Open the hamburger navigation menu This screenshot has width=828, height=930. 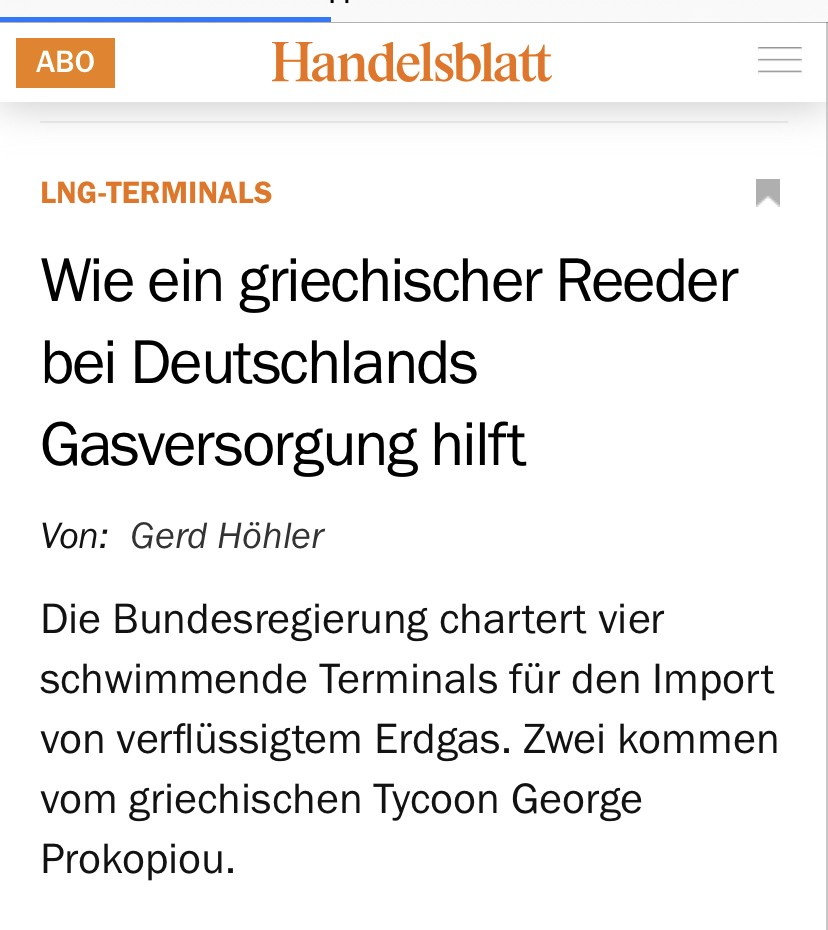(x=779, y=61)
